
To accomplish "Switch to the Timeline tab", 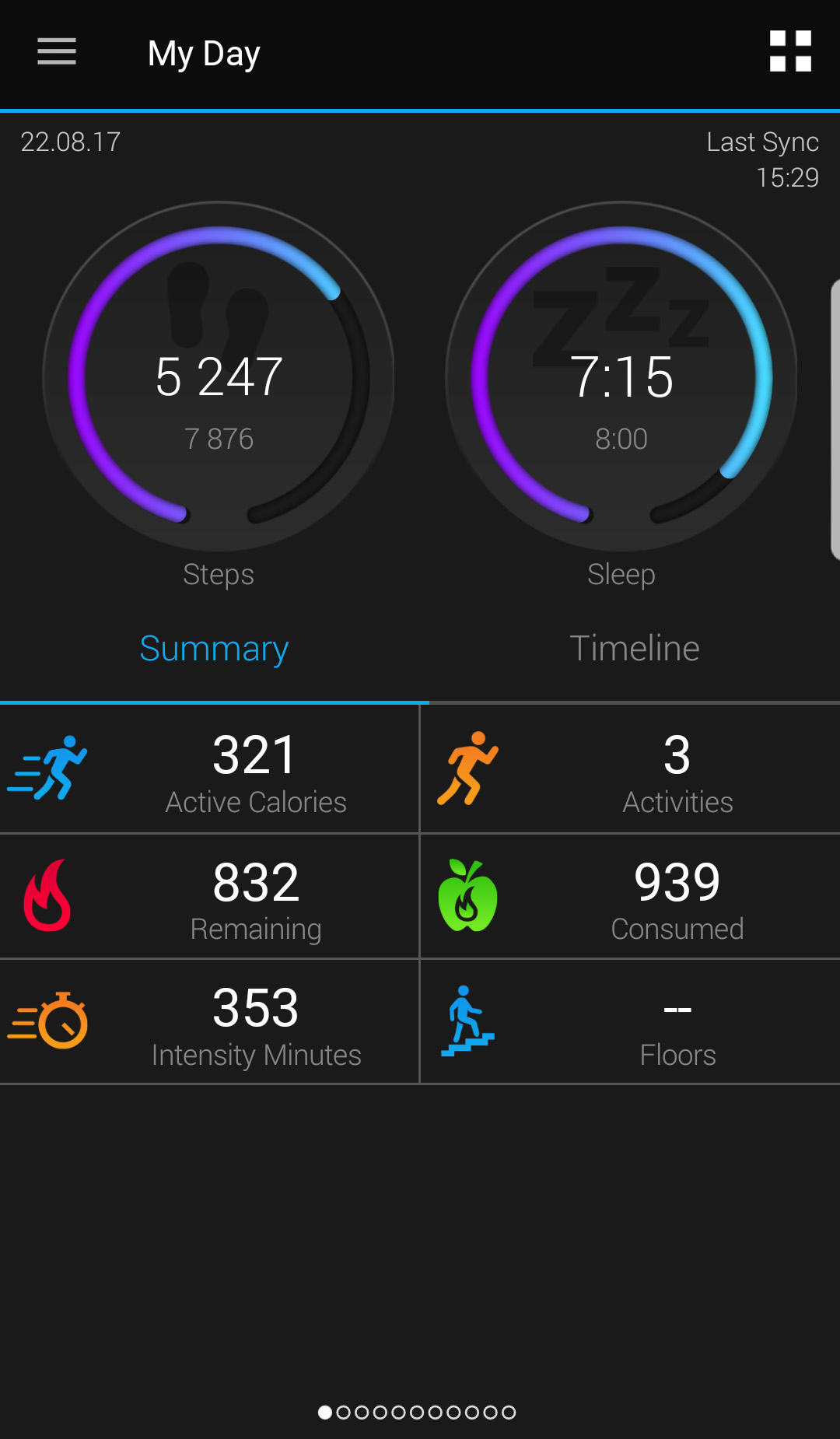I will pyautogui.click(x=635, y=649).
